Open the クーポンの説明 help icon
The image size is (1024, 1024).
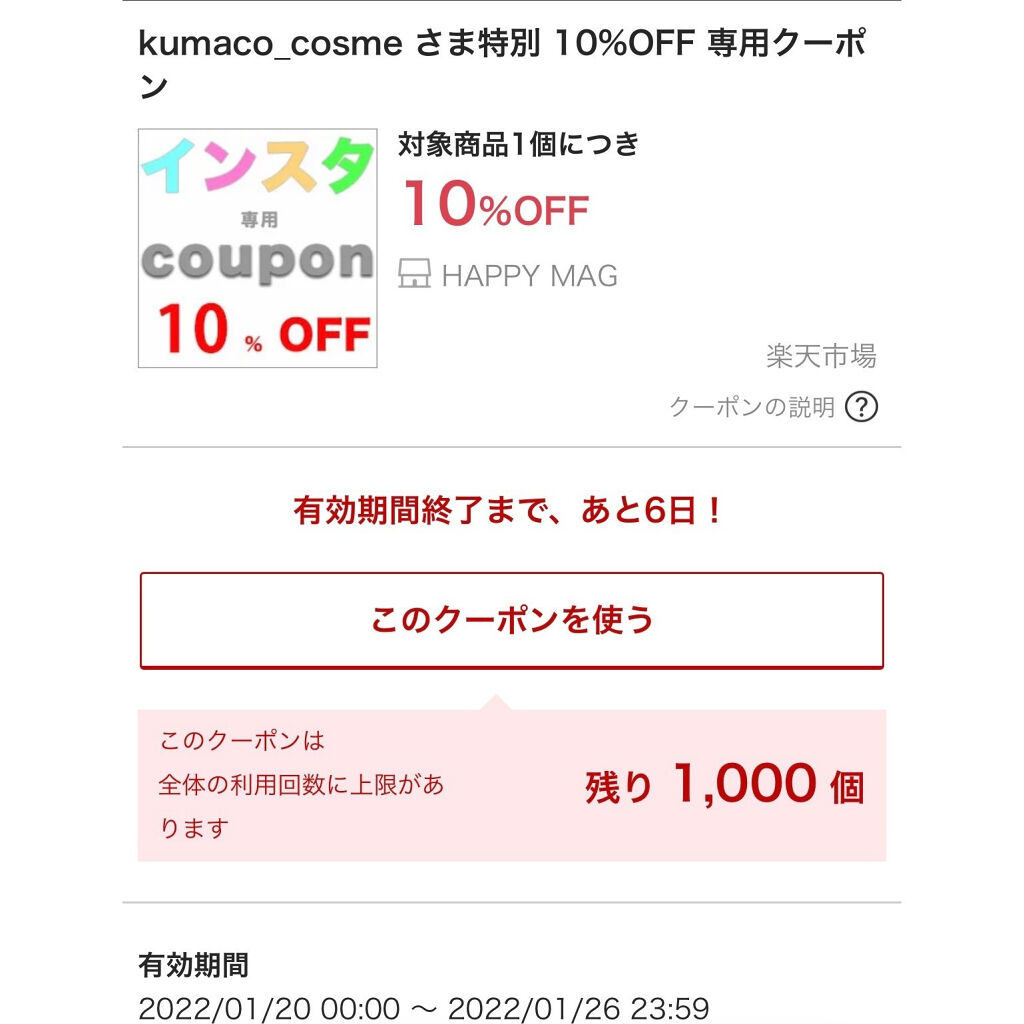click(861, 407)
